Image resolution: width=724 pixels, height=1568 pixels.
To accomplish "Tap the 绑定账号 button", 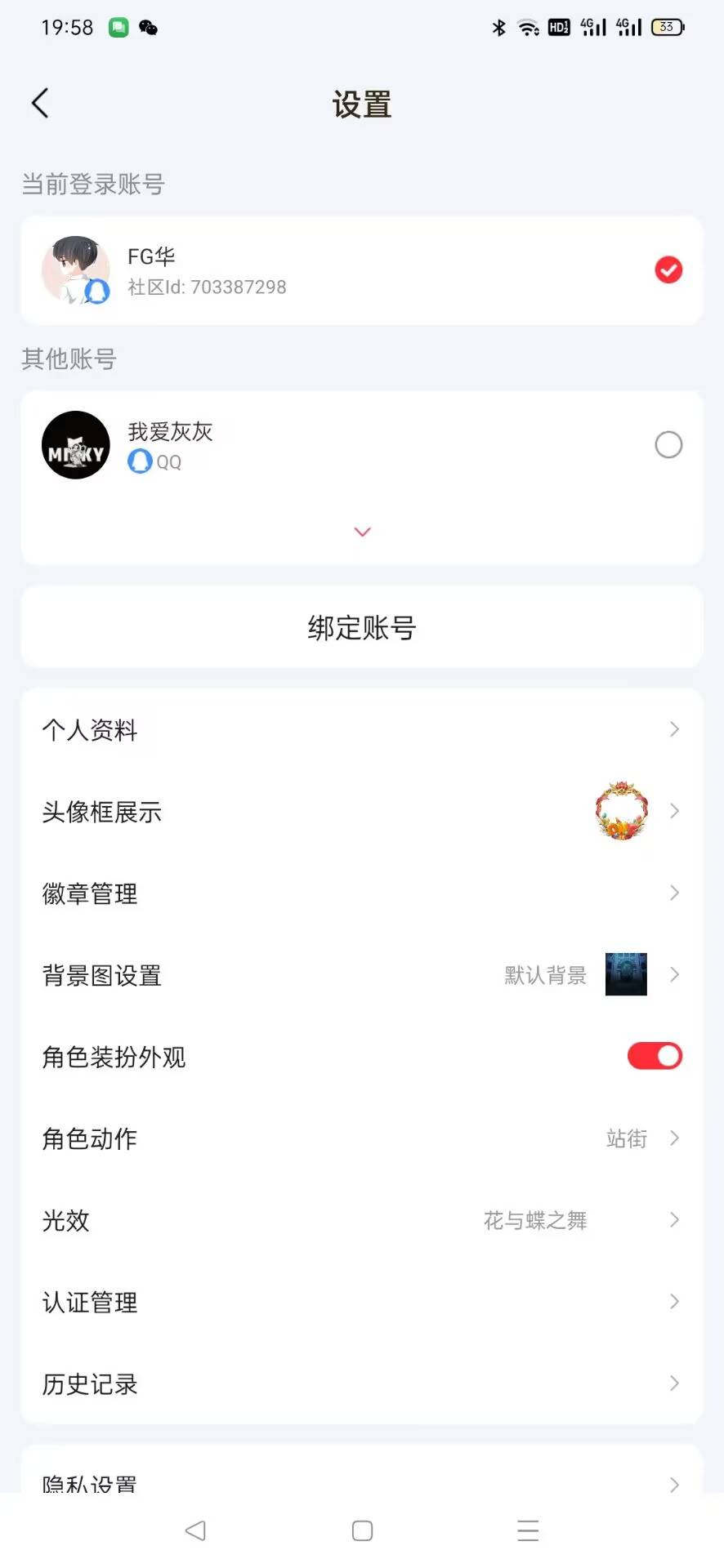I will click(x=362, y=627).
